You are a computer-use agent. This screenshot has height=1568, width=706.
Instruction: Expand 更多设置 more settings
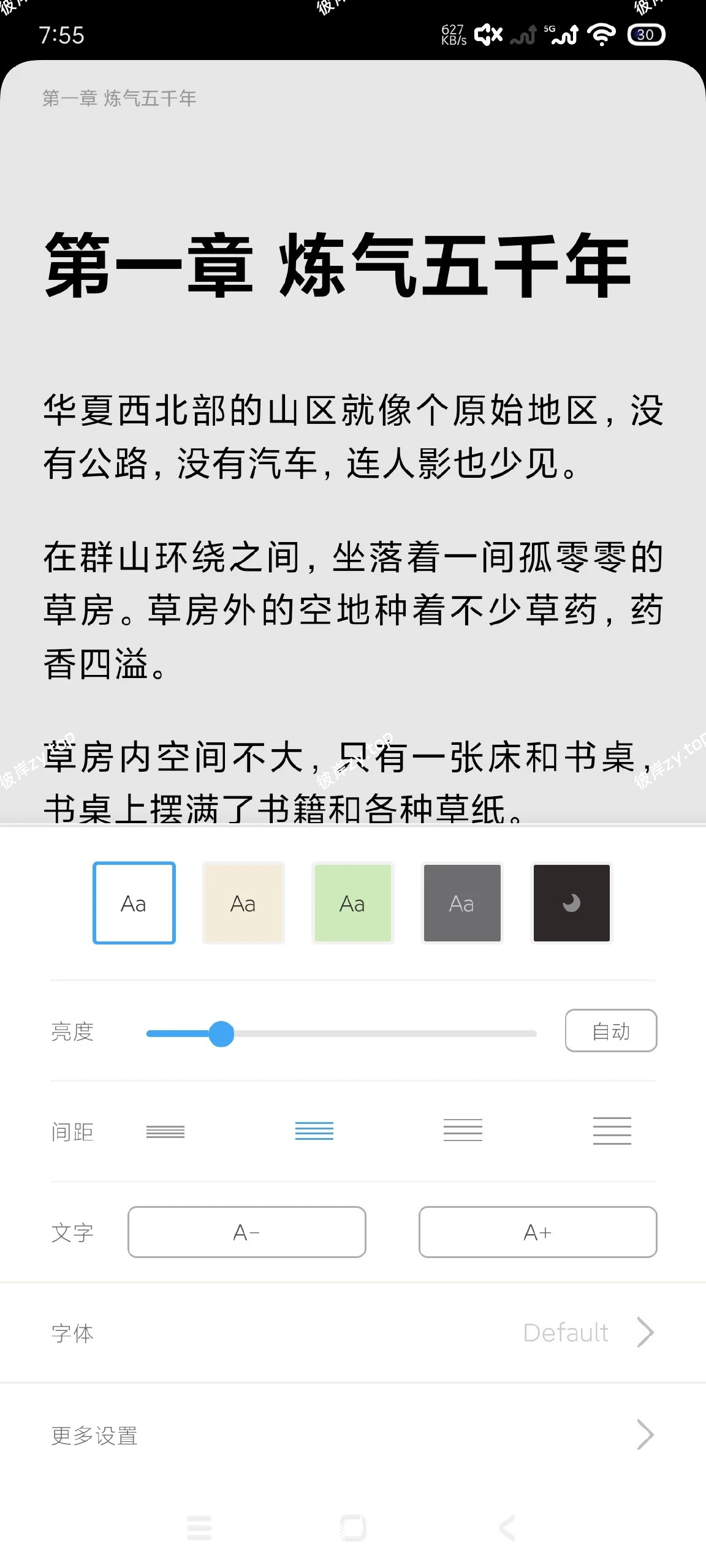[353, 1434]
